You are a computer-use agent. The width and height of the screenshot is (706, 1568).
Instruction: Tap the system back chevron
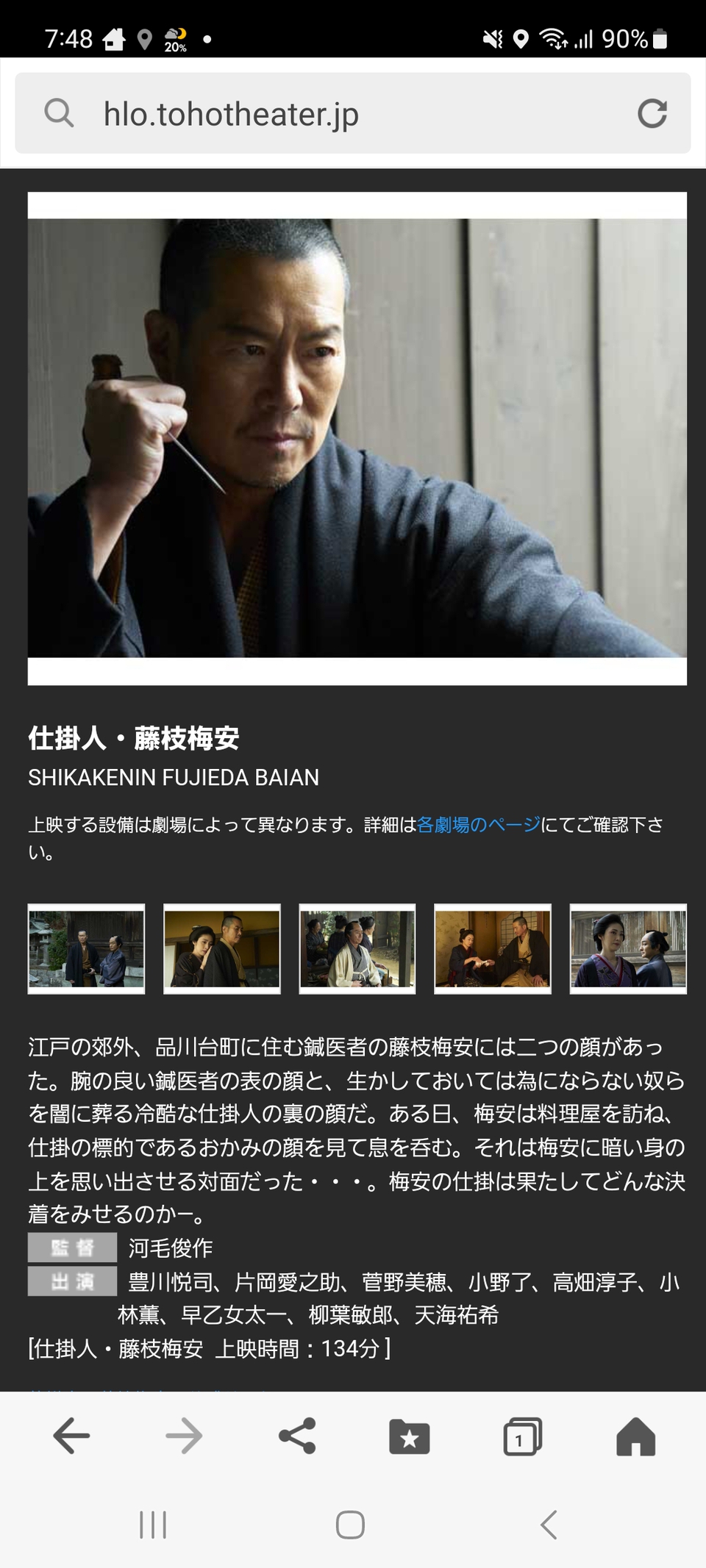(549, 1525)
